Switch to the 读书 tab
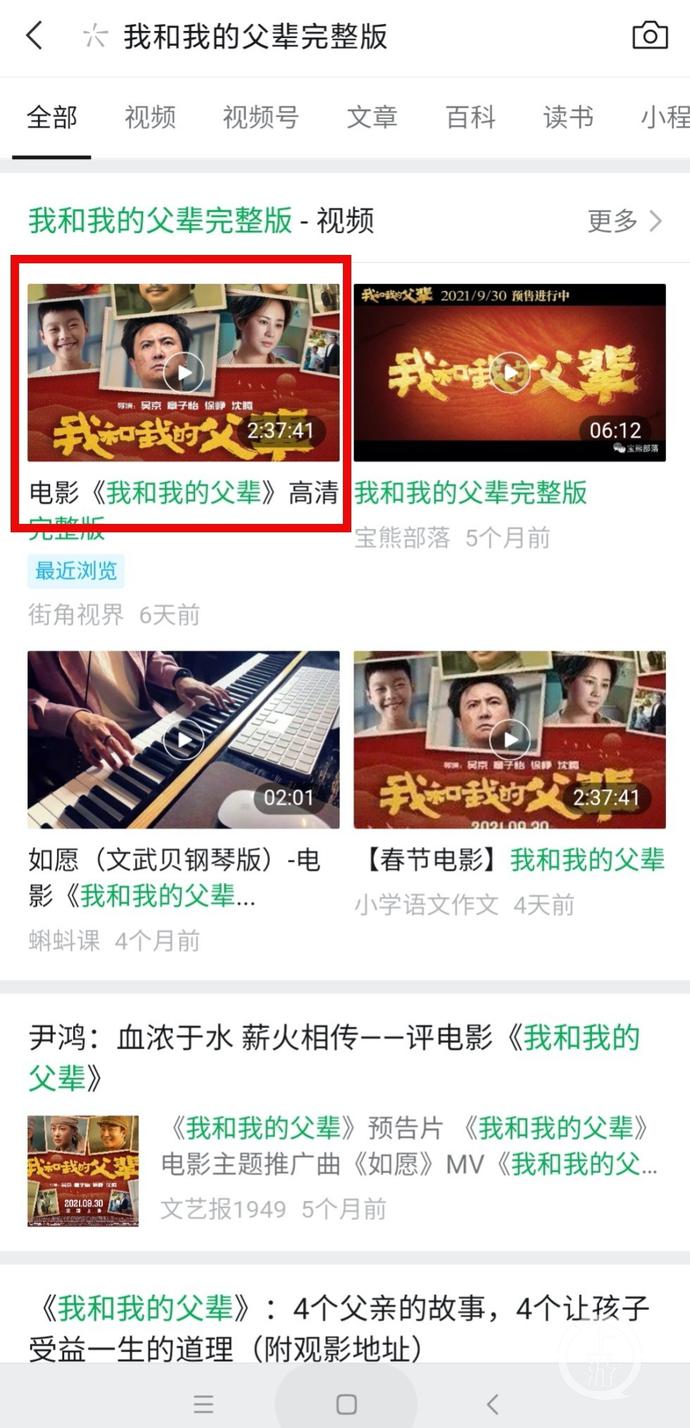The image size is (690, 1428). point(568,117)
